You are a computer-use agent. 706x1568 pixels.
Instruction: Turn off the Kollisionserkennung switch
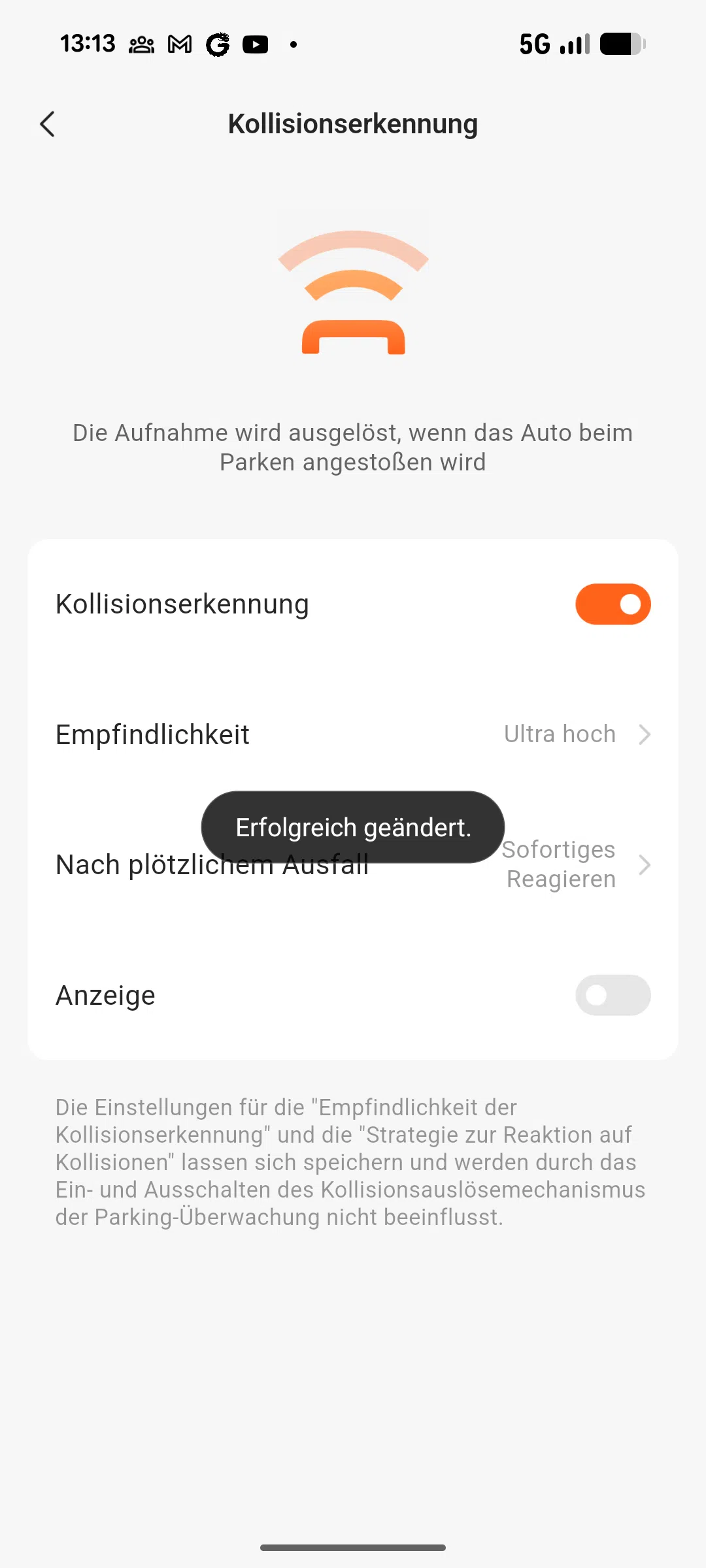pyautogui.click(x=613, y=604)
